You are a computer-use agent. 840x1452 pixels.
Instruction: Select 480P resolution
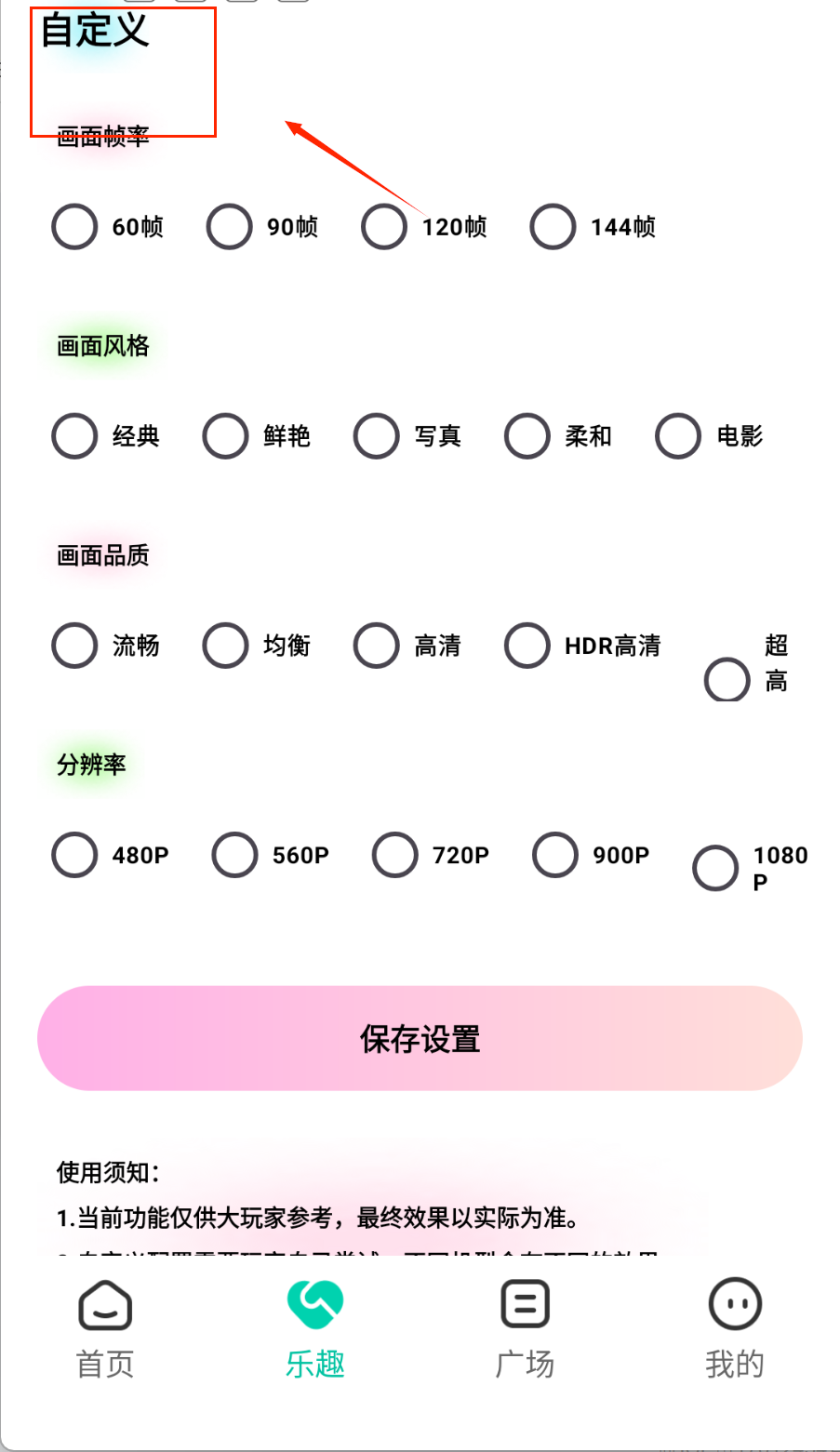click(x=74, y=855)
